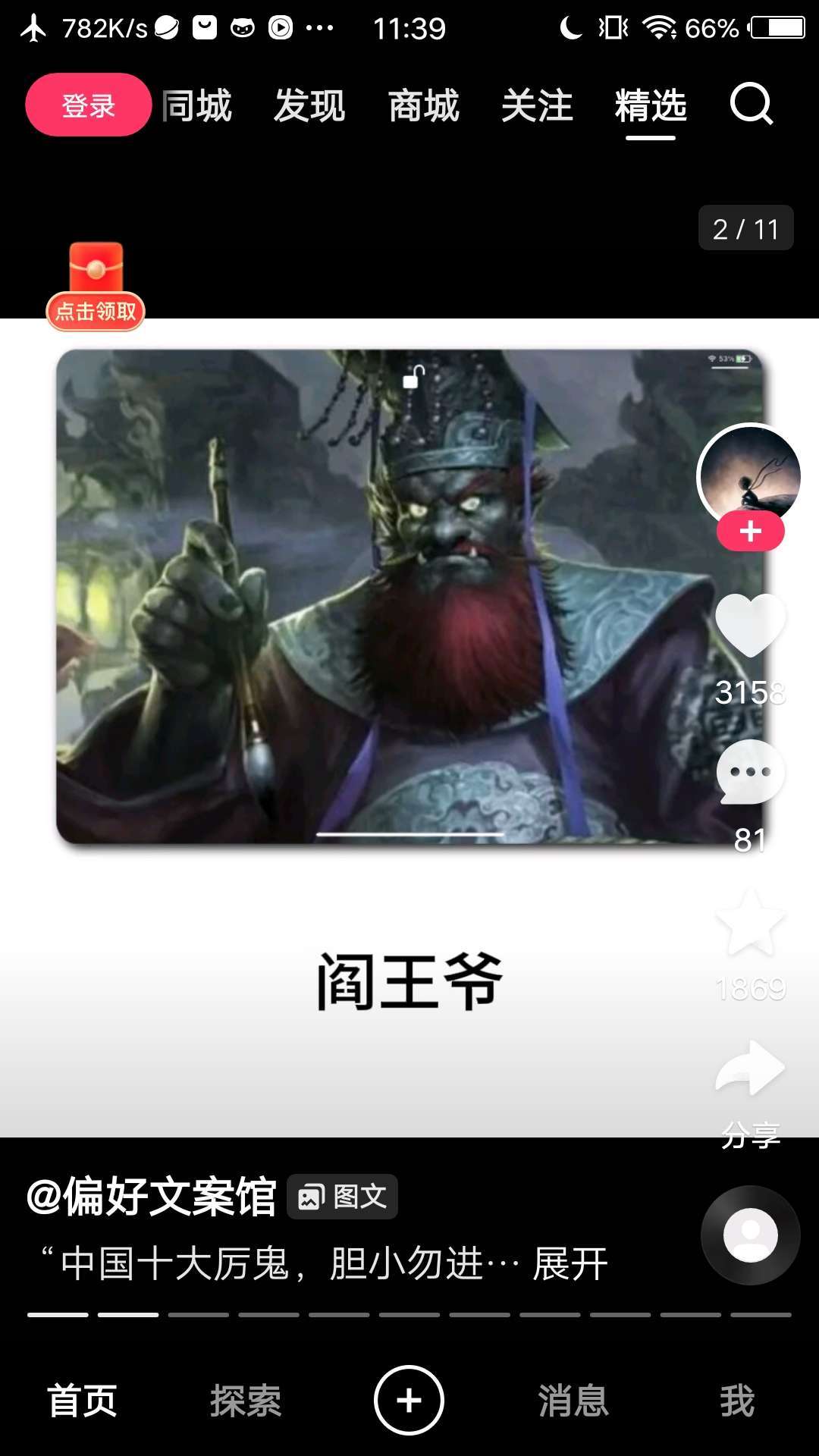Open the spinning music disc

(x=750, y=1235)
